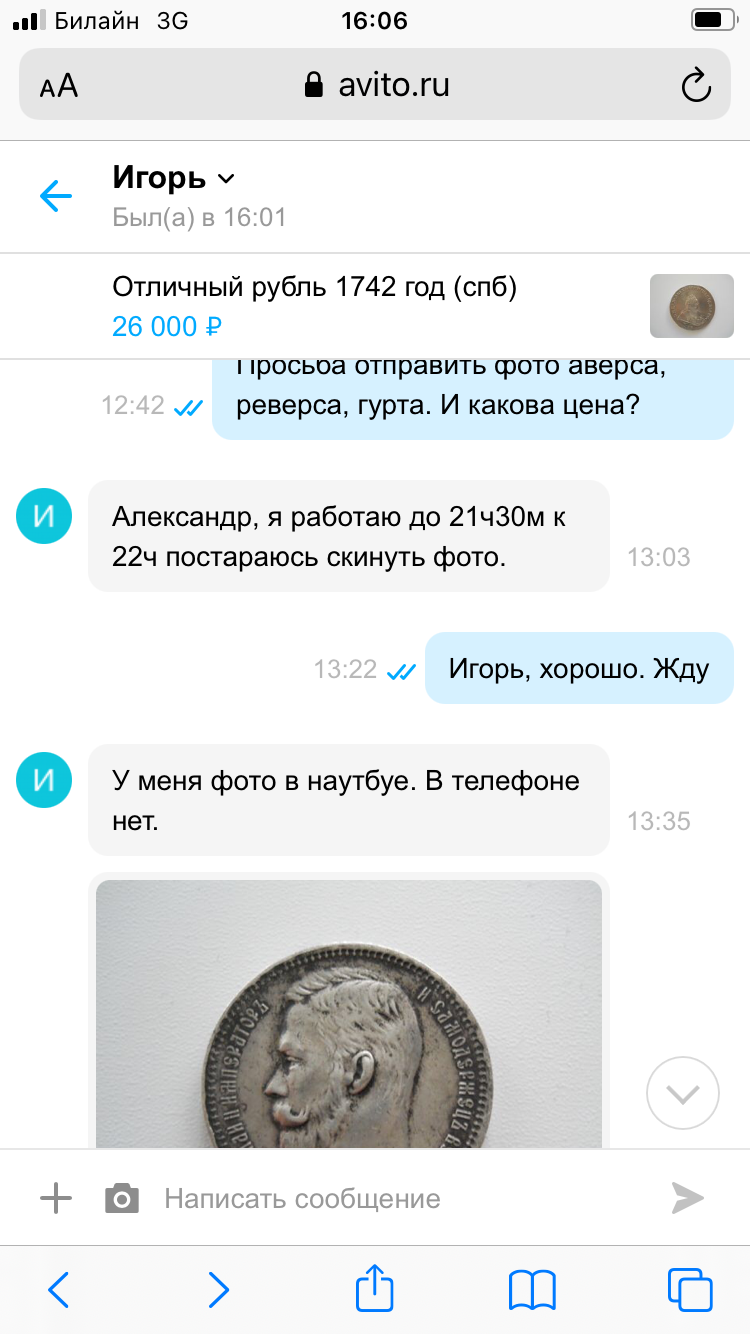
Task: Open the text size aA menu
Action: [x=59, y=86]
